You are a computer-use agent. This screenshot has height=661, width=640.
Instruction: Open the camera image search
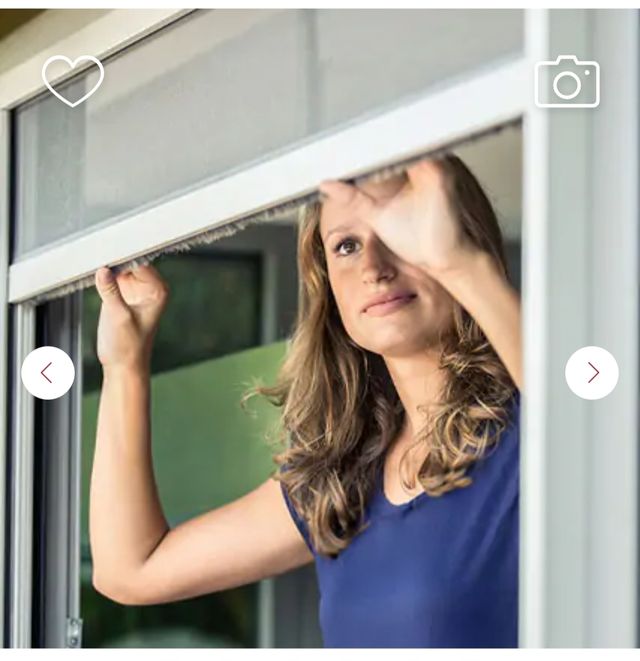[x=567, y=82]
